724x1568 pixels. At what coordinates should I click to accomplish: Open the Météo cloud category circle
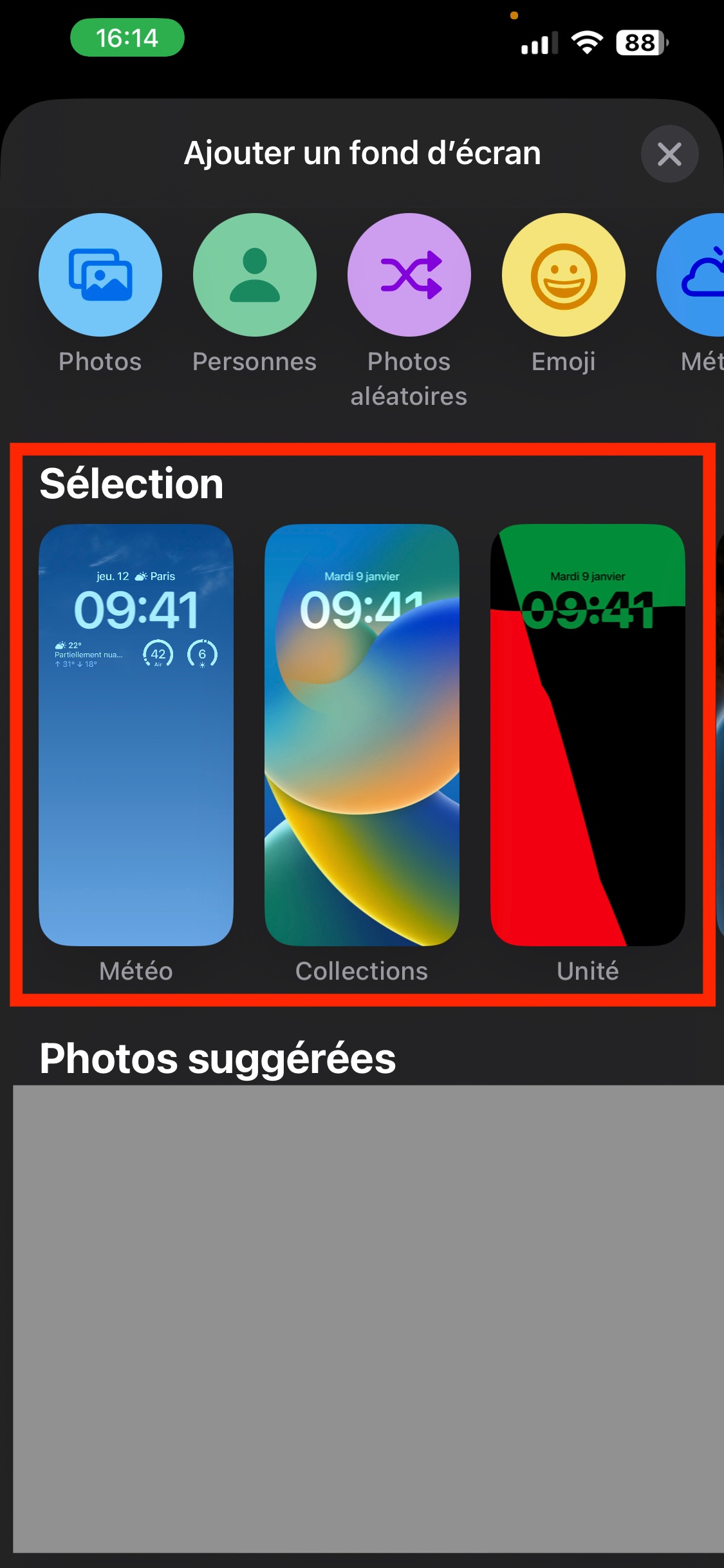(691, 275)
